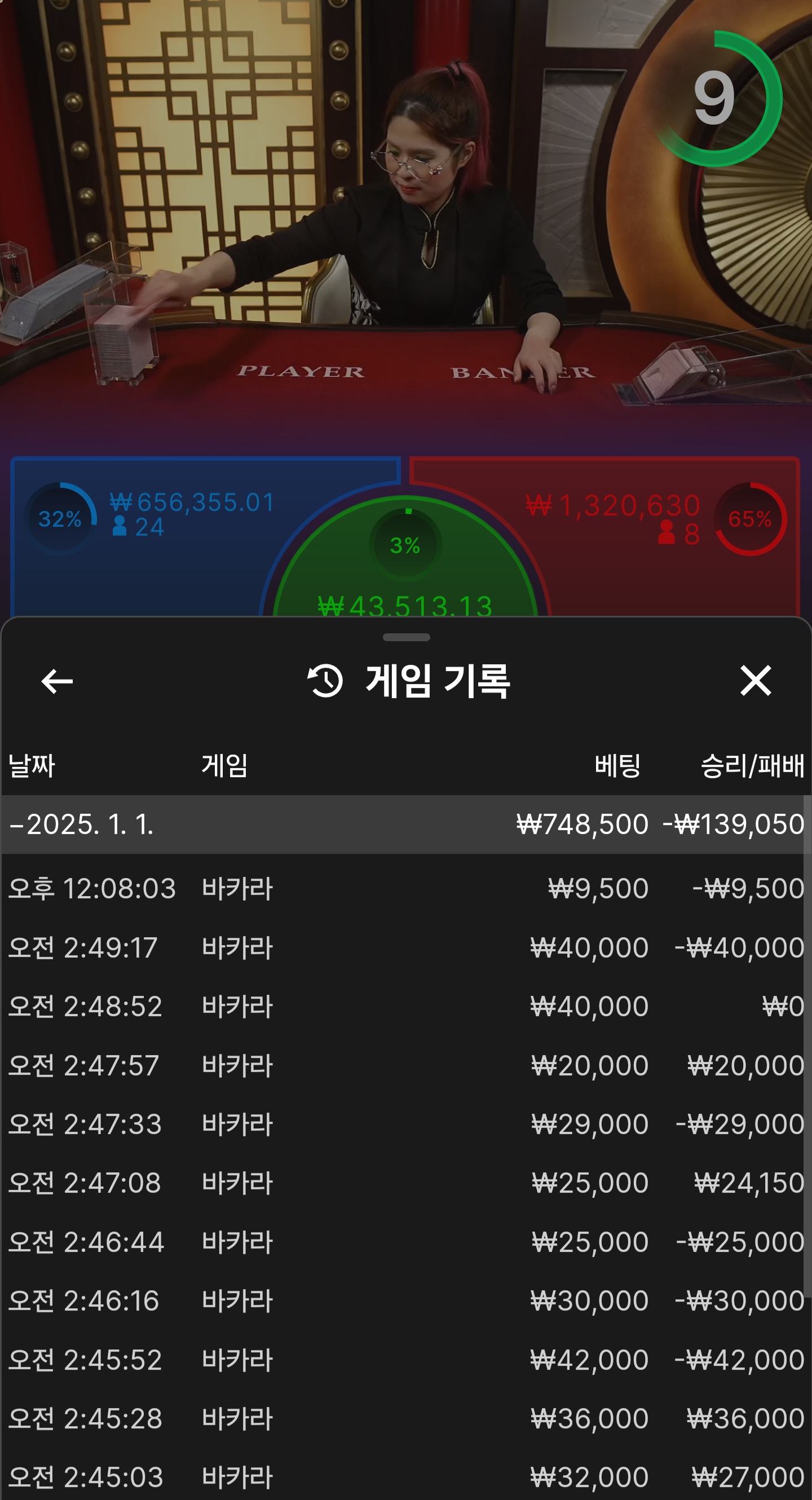Close the 게임 기록 panel
The height and width of the screenshot is (1500, 812).
[x=756, y=681]
